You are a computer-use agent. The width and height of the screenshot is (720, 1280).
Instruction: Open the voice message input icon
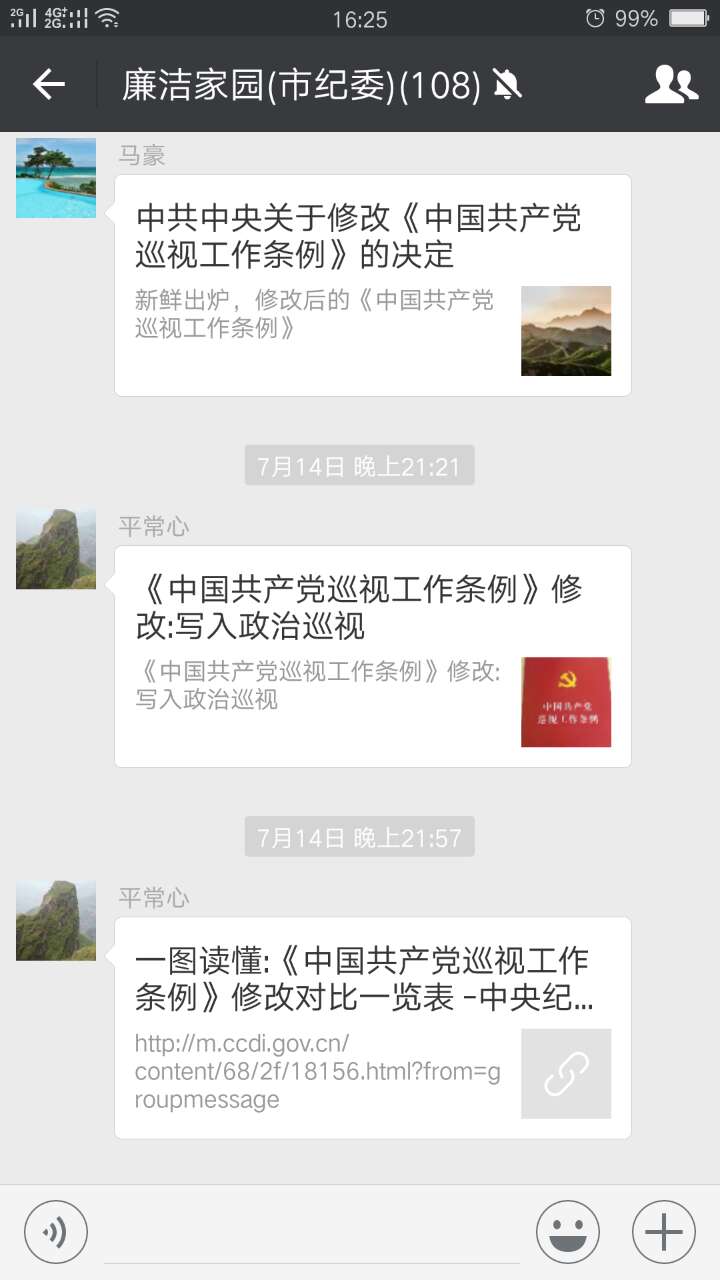tap(56, 1230)
